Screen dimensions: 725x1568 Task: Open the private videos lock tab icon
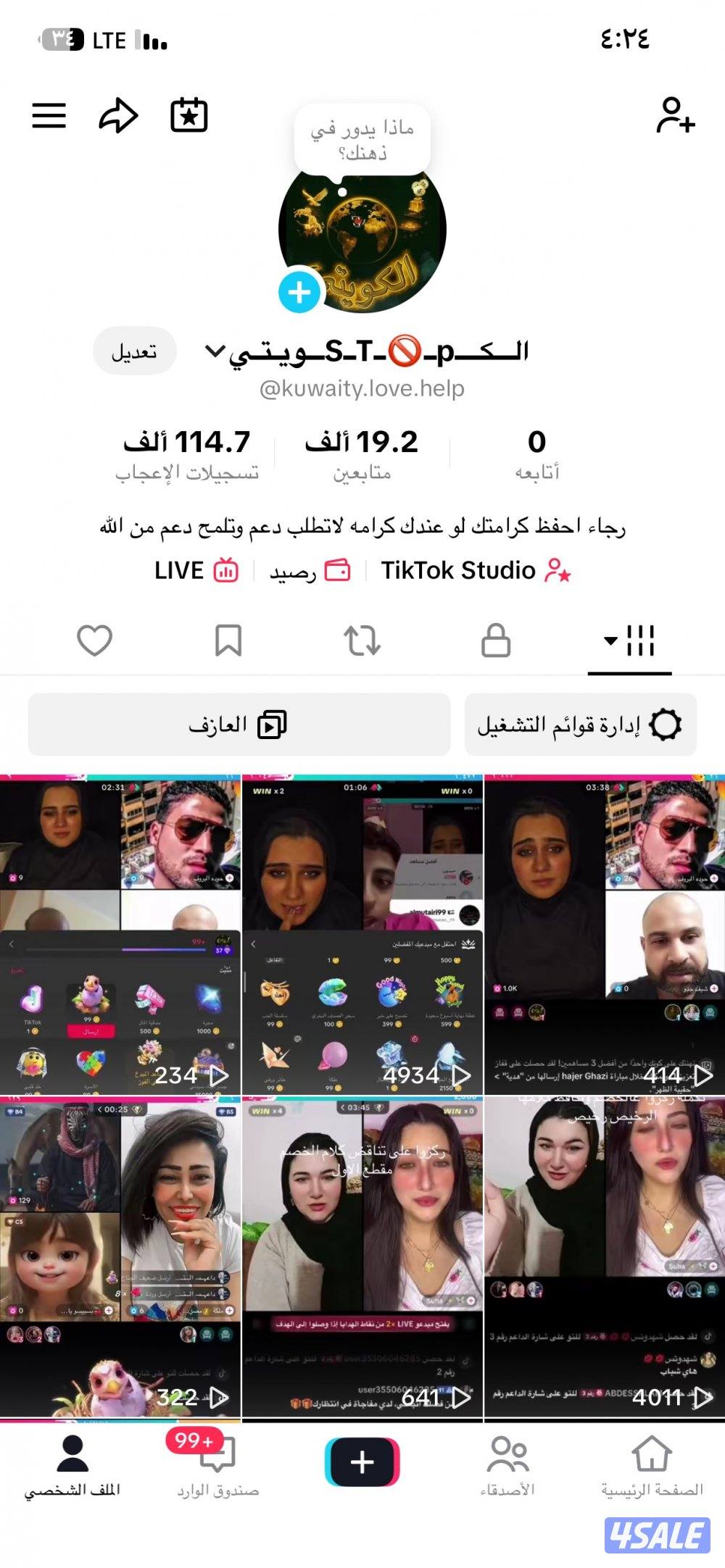(496, 639)
